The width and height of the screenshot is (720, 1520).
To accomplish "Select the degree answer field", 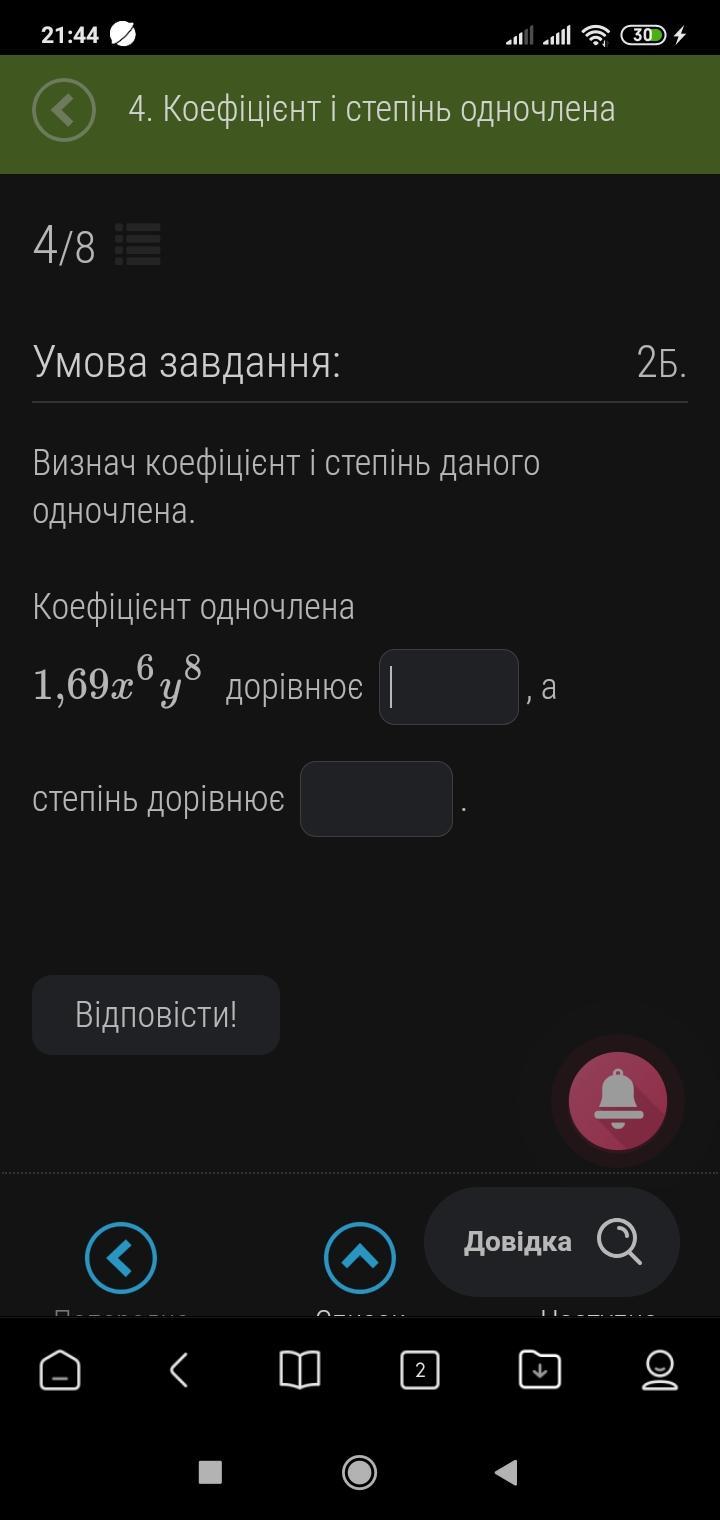I will coord(376,799).
